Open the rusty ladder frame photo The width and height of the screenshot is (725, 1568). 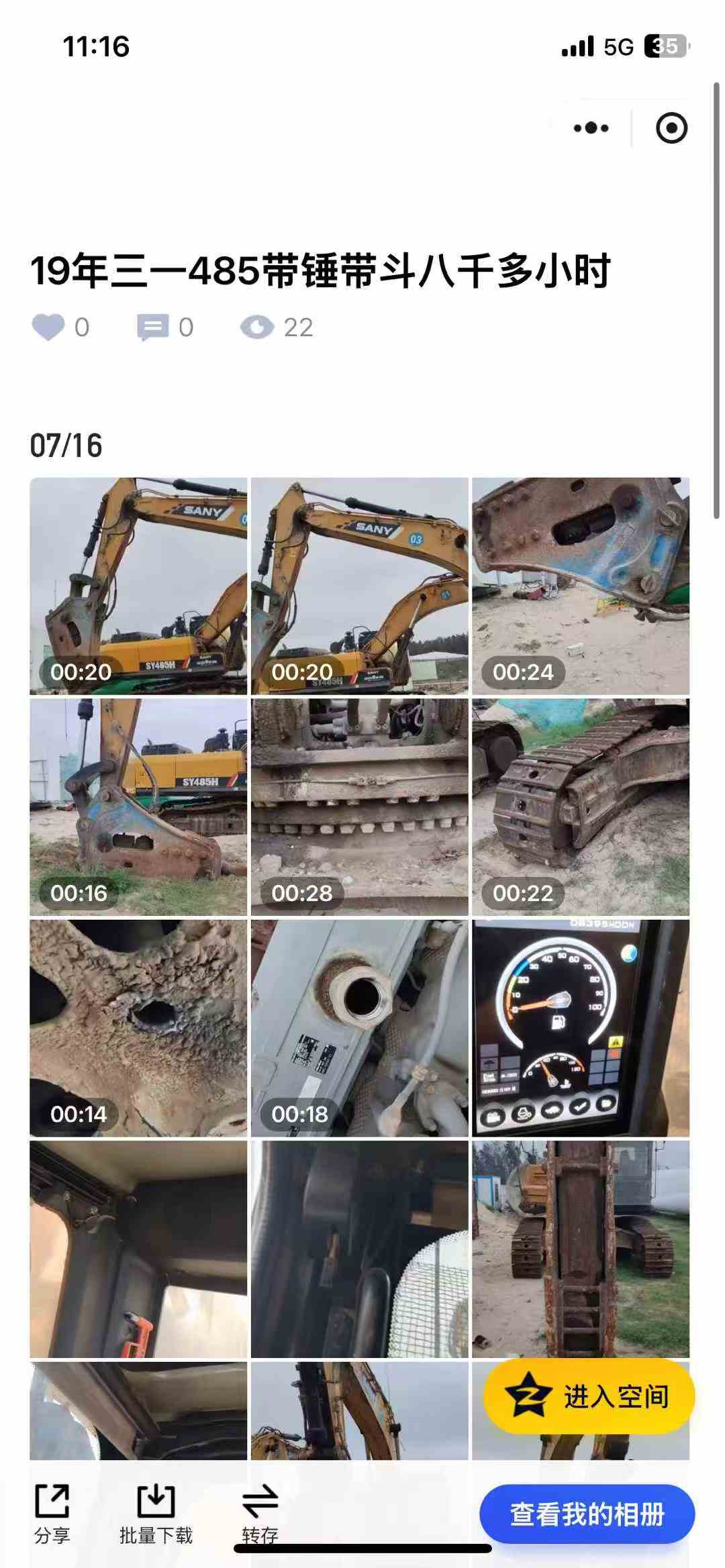pyautogui.click(x=581, y=1249)
